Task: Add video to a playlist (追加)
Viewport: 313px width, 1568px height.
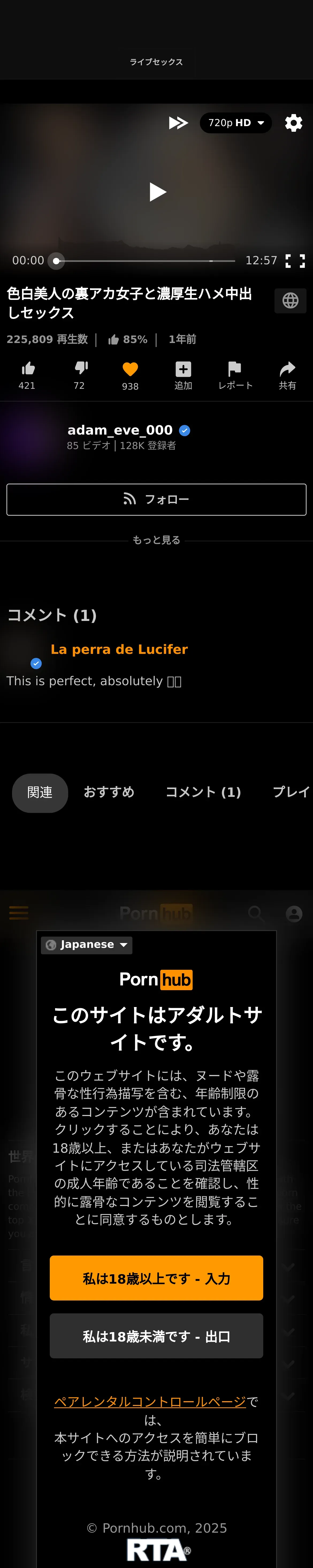Action: [183, 375]
